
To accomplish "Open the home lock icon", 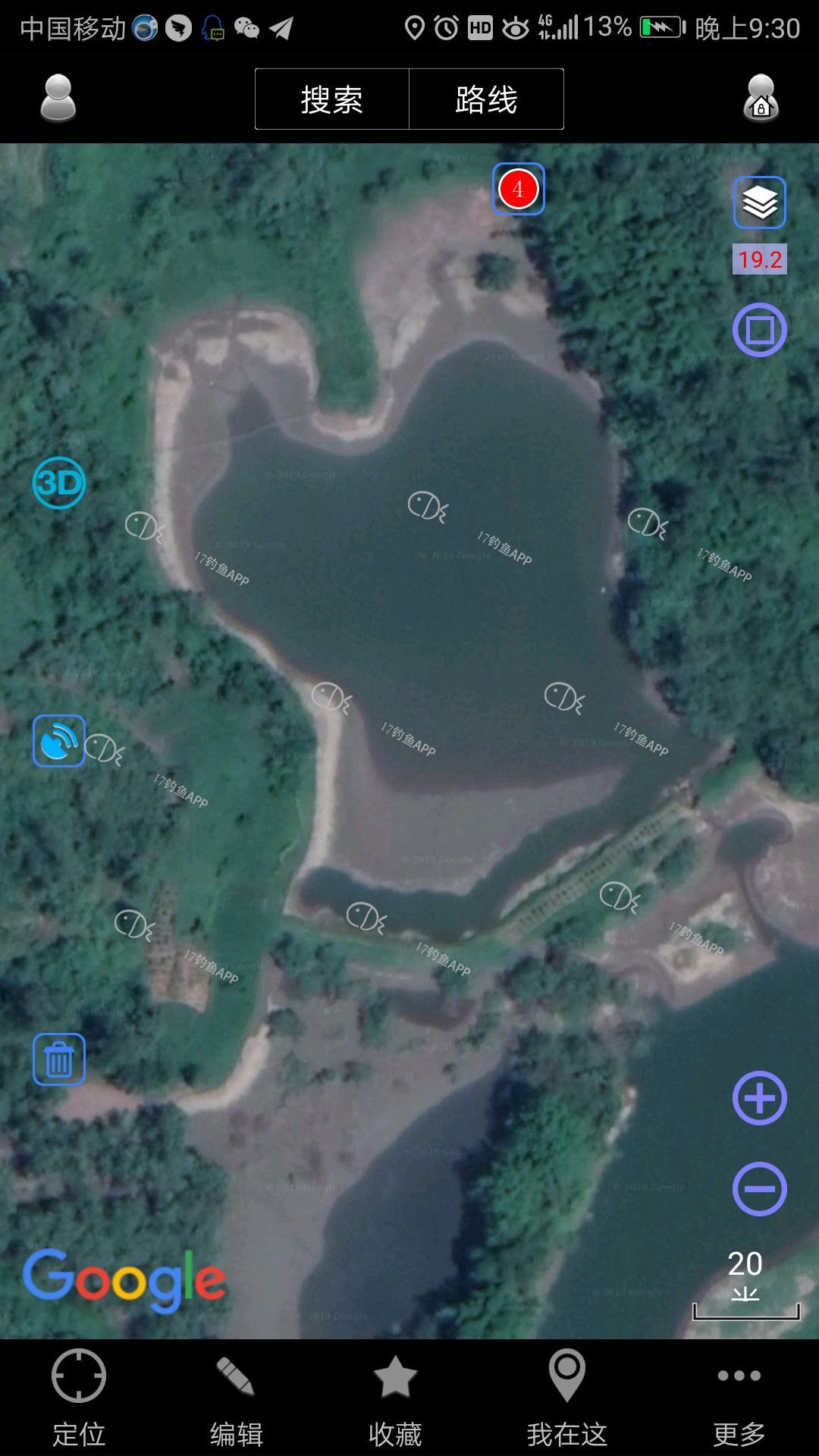I will pos(761,99).
